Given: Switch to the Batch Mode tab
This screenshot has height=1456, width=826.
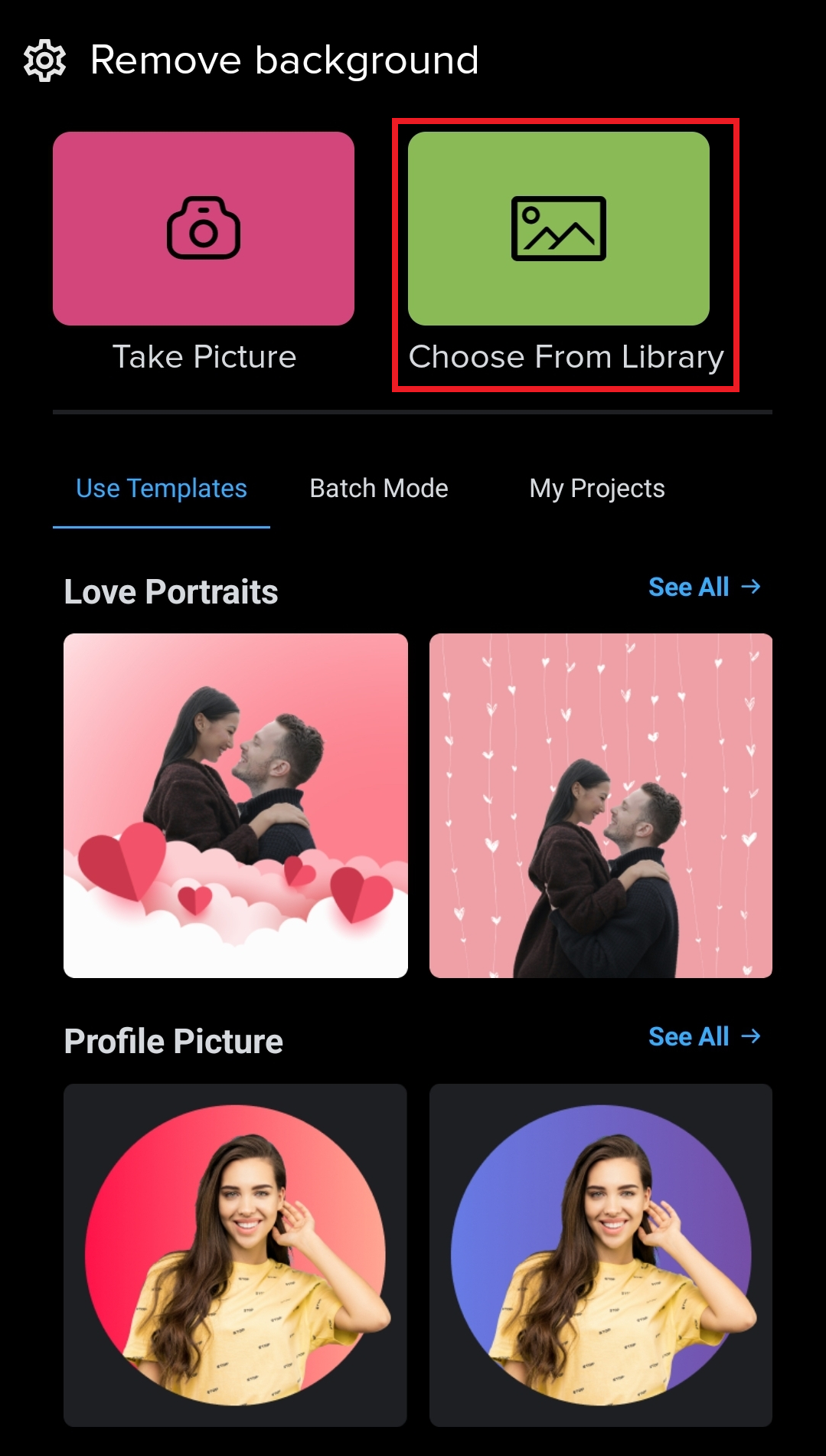Looking at the screenshot, I should [379, 489].
